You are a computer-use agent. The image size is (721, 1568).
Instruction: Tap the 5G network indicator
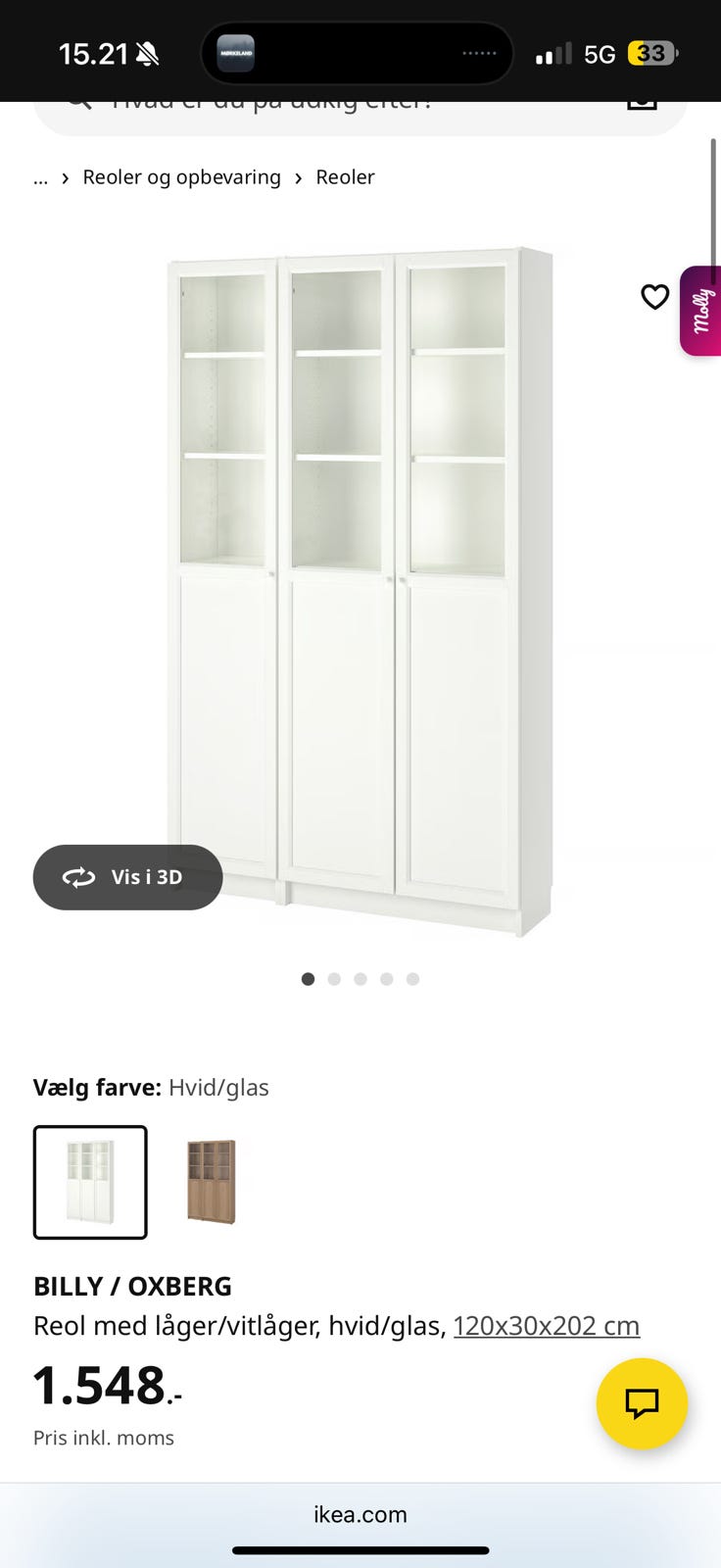pyautogui.click(x=599, y=54)
